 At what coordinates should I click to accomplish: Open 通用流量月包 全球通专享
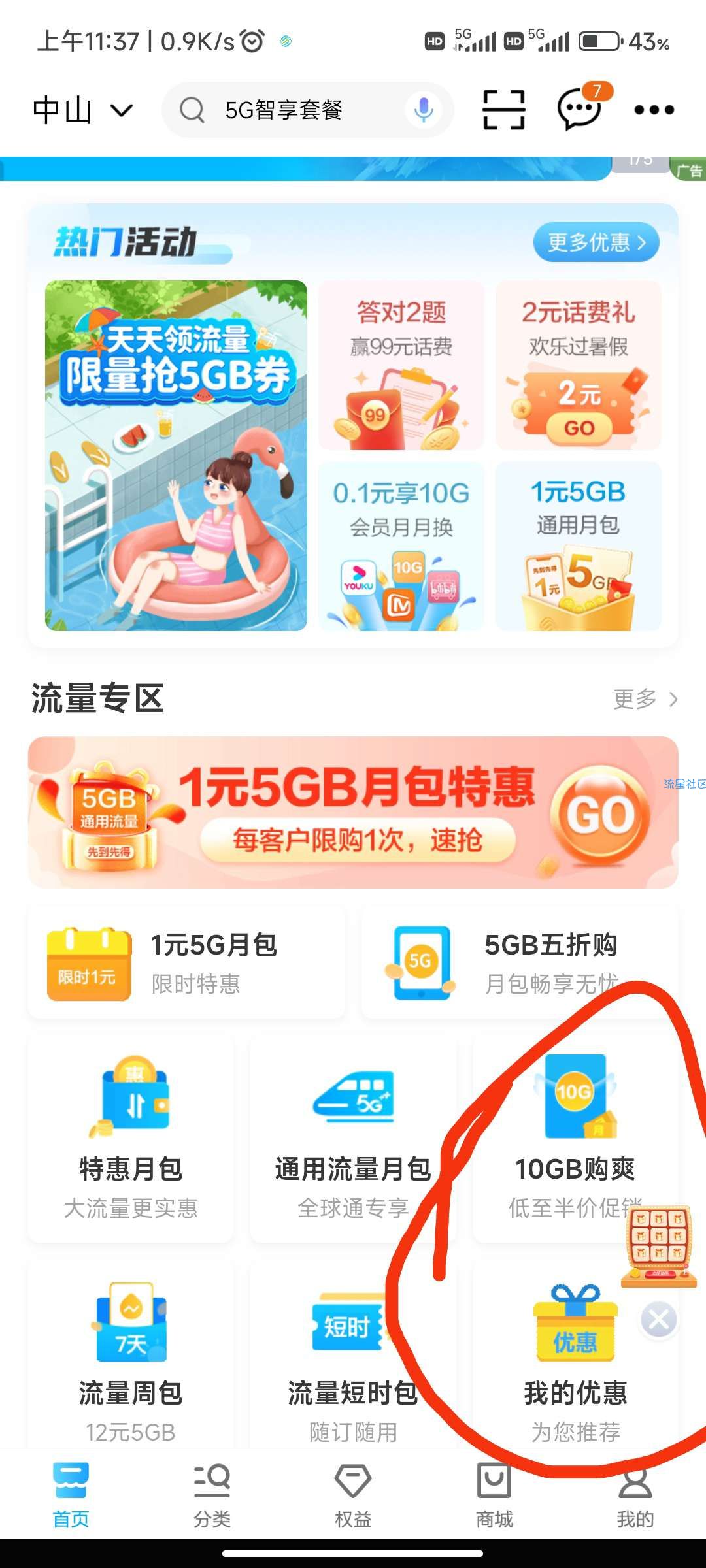point(353,1138)
